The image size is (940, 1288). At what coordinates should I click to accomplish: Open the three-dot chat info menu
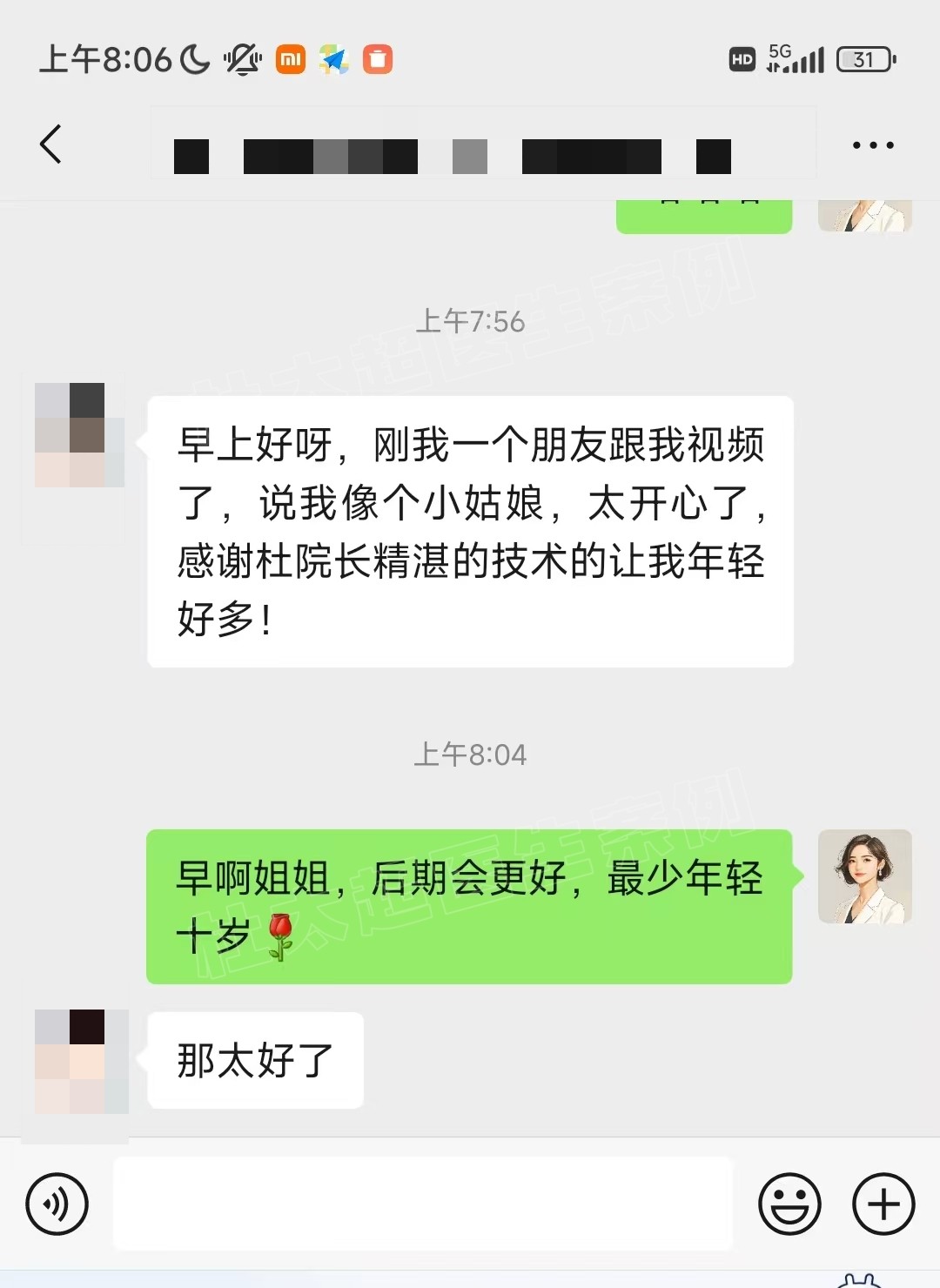tap(873, 145)
